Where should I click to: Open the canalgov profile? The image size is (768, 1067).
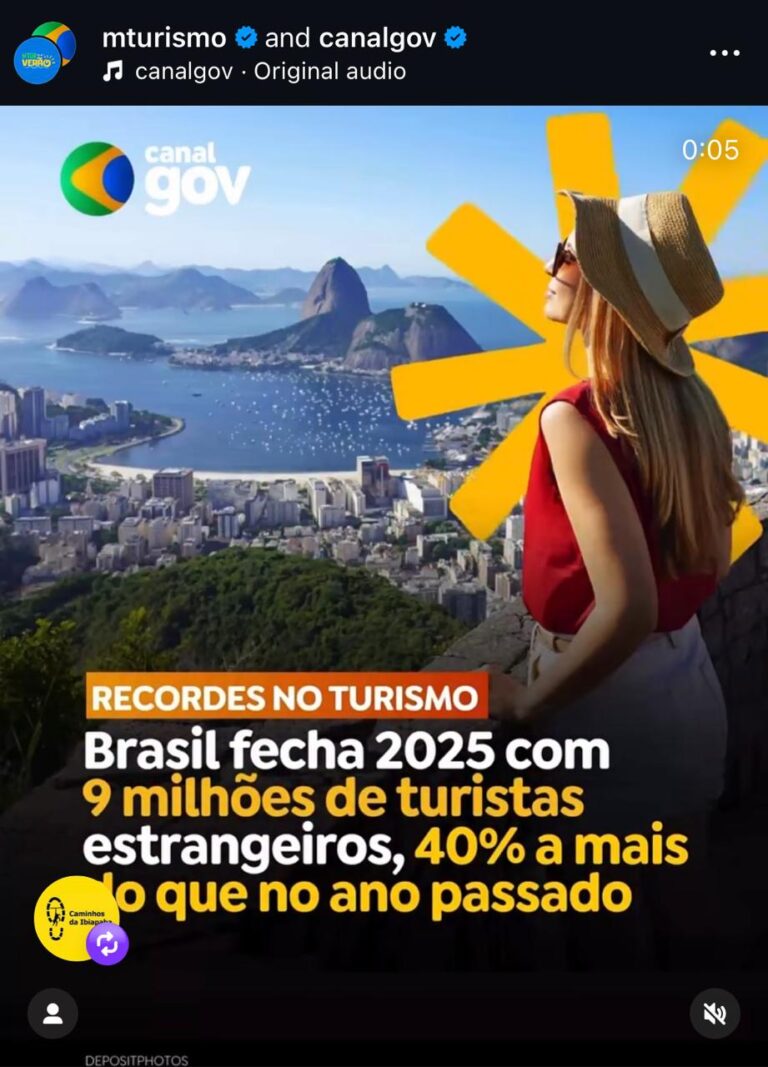click(377, 39)
